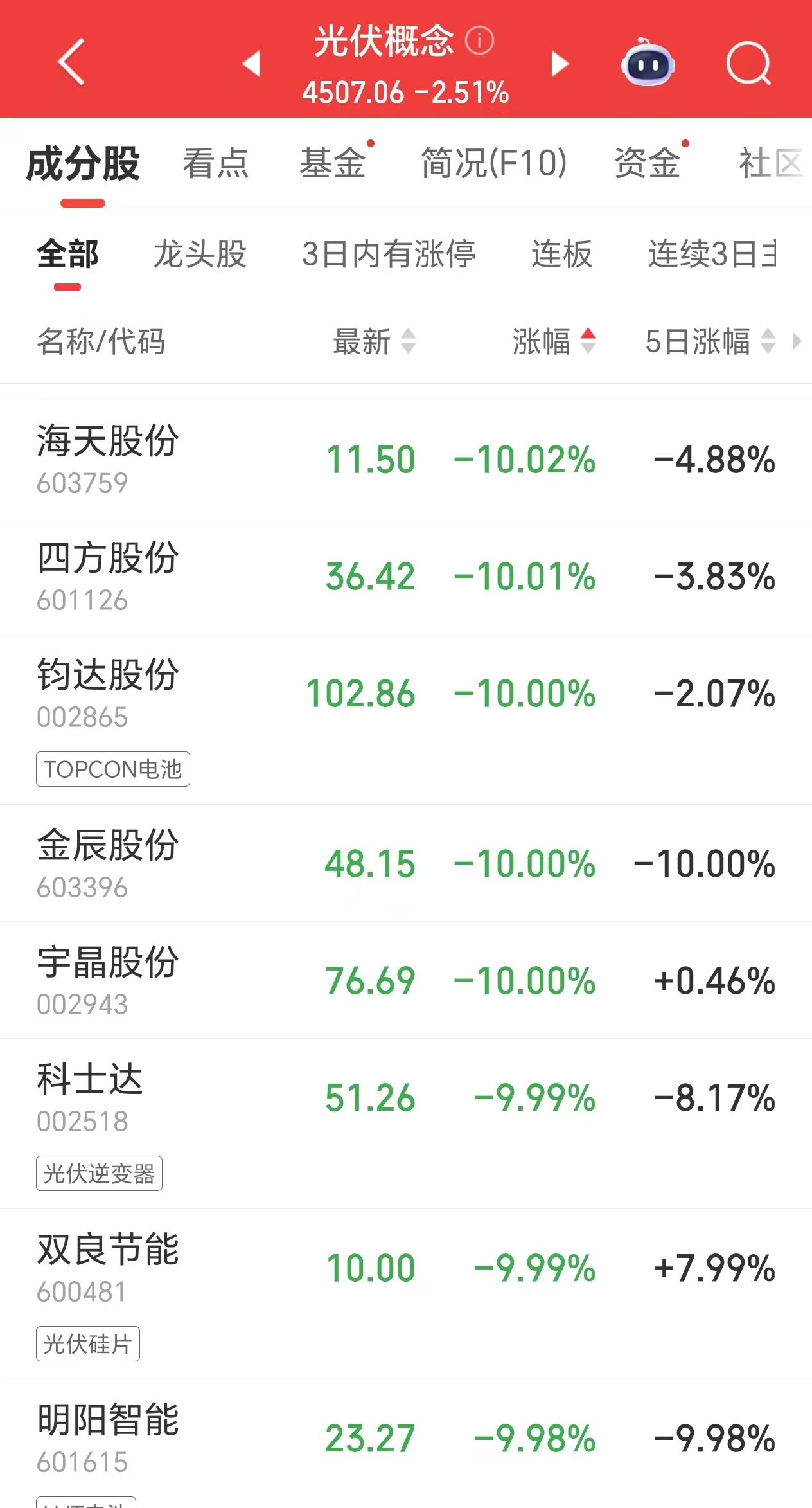Open stock 海天股份 603759
The image size is (812, 1508).
pos(406,459)
